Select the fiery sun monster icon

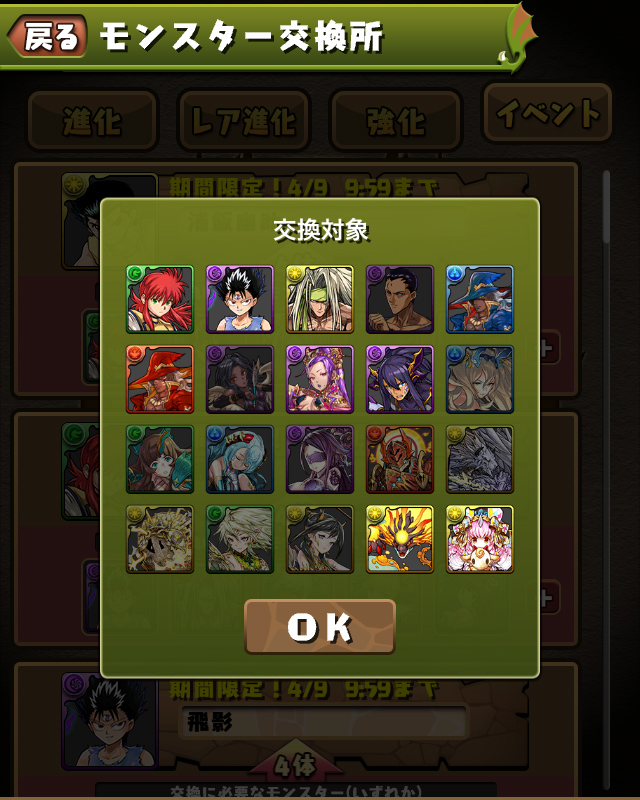pyautogui.click(x=400, y=539)
